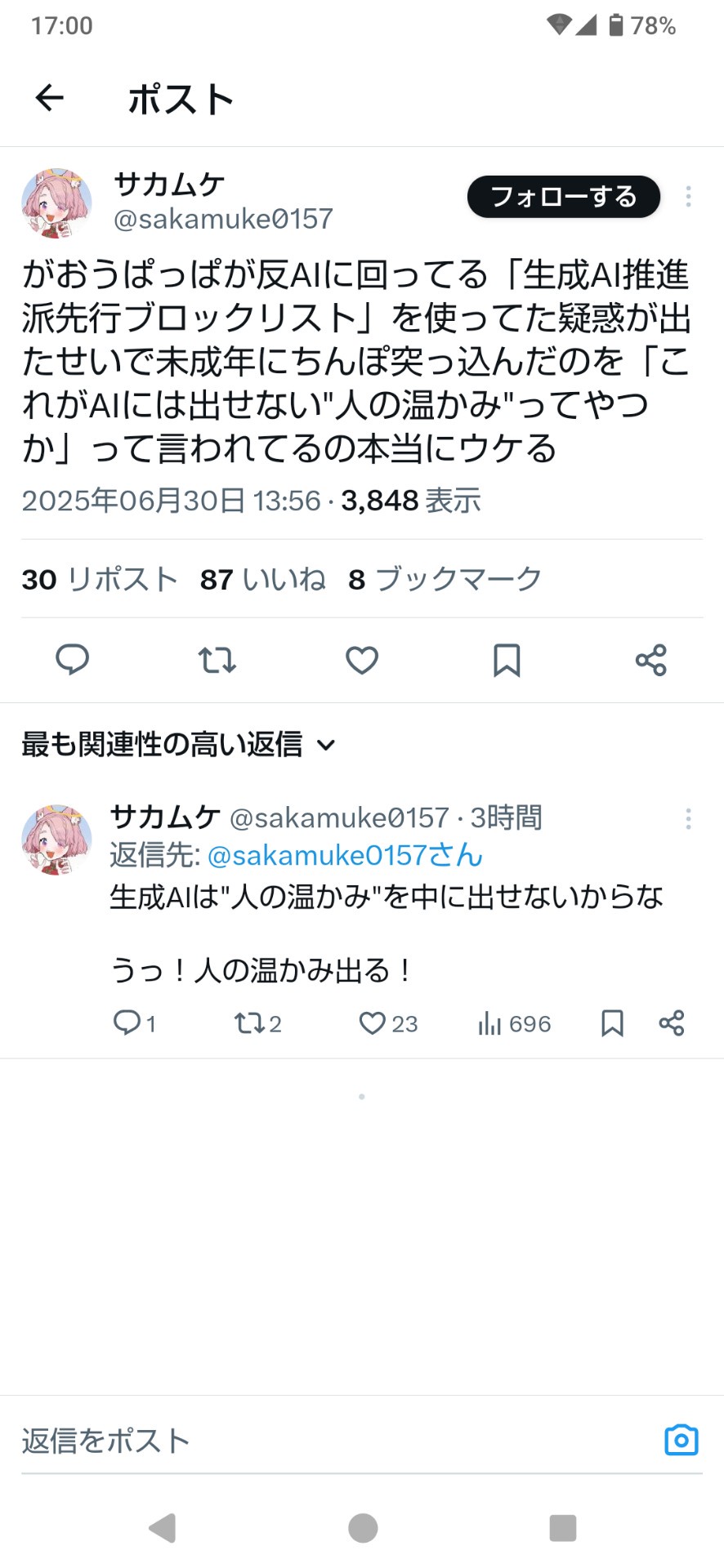Tap the 返信をポスト field
This screenshot has height=1568, width=724.
(327, 1441)
